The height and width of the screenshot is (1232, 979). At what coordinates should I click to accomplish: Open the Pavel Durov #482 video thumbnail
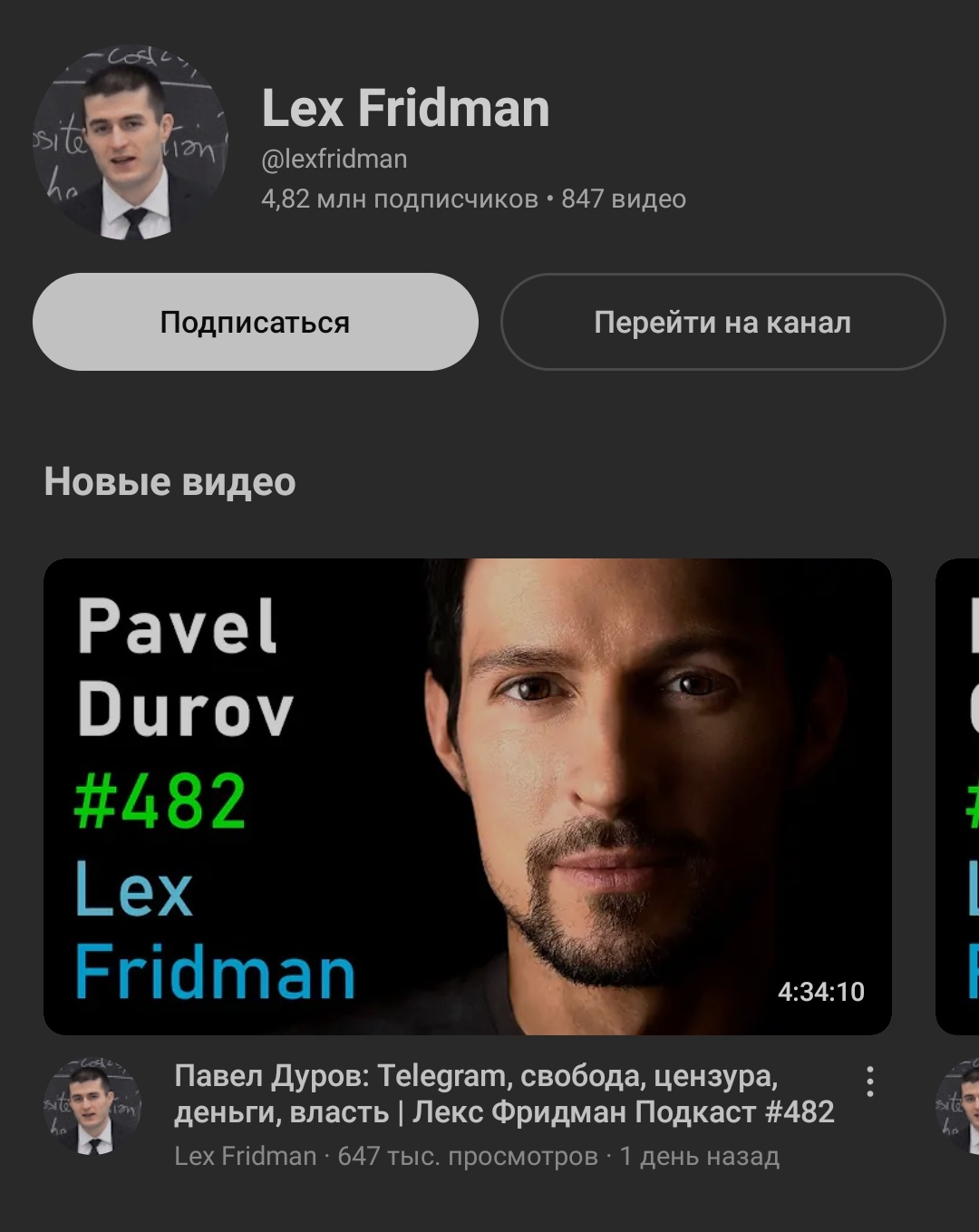click(467, 796)
